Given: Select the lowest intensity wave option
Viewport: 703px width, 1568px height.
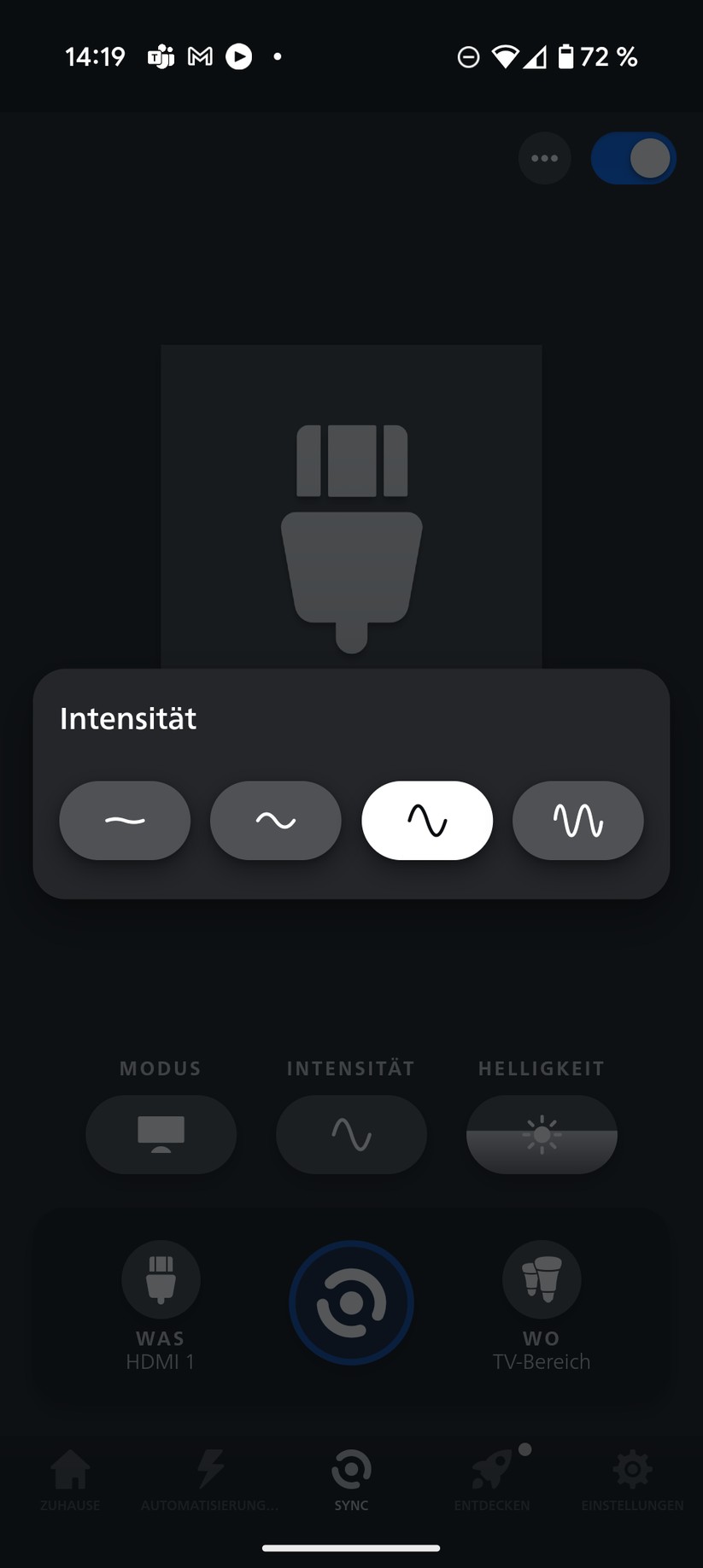Looking at the screenshot, I should pyautogui.click(x=125, y=820).
